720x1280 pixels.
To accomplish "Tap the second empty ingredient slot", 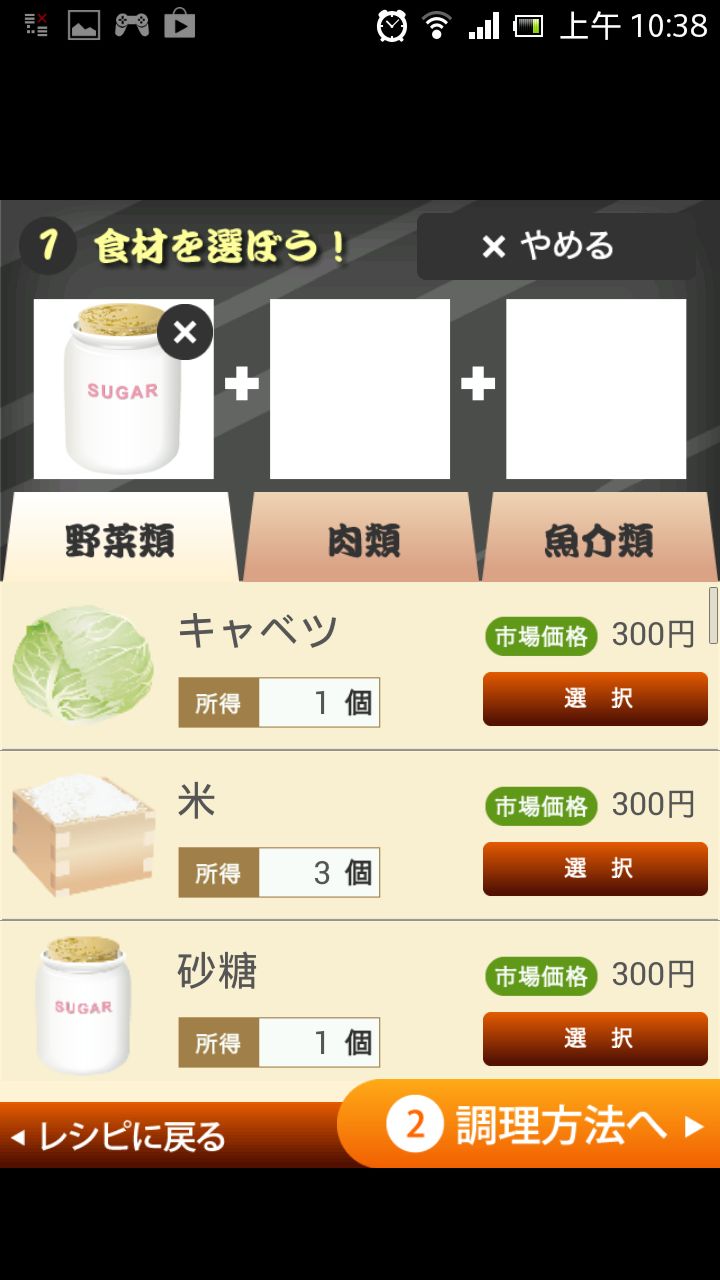I will pyautogui.click(x=360, y=389).
